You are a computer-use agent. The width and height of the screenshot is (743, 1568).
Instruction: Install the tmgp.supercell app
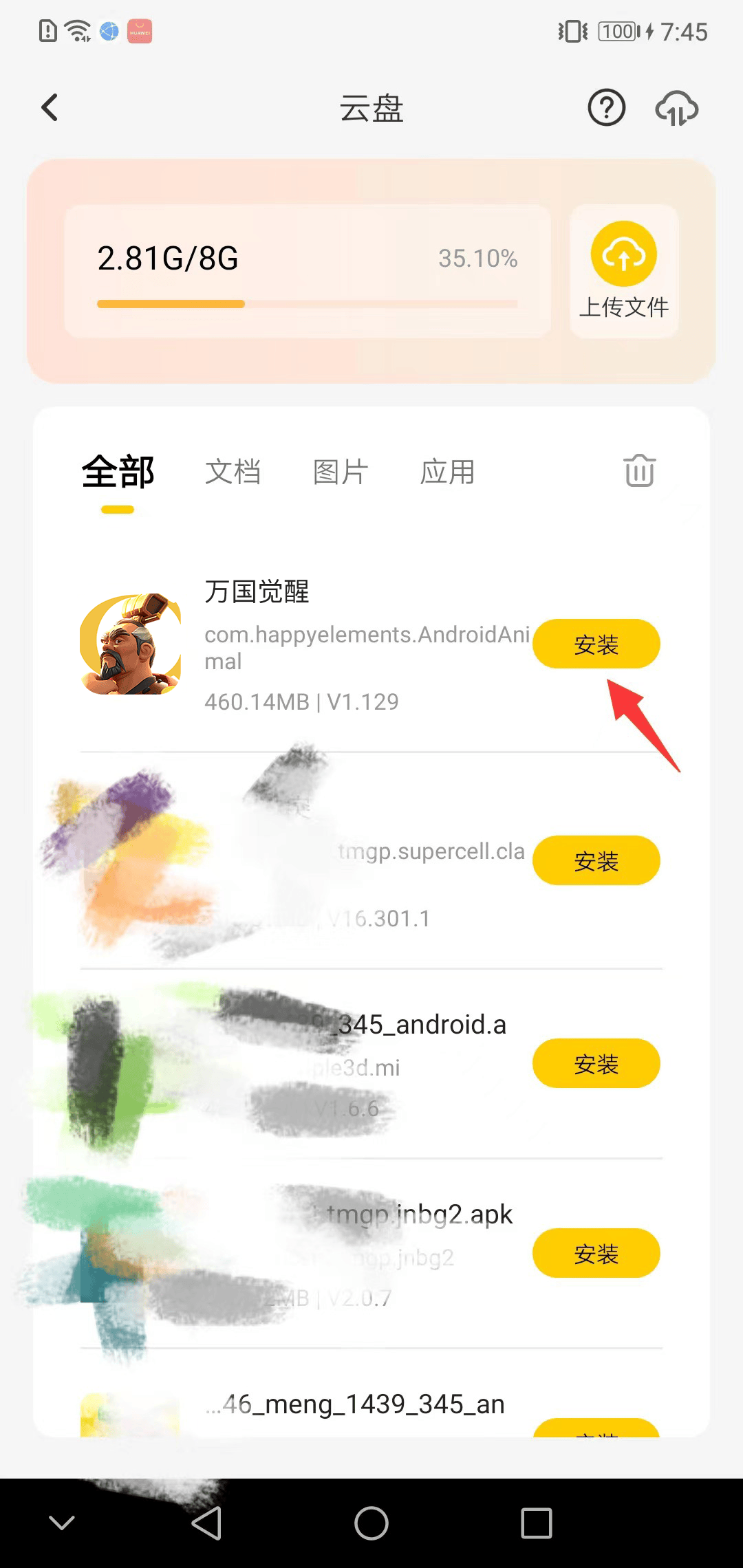pyautogui.click(x=596, y=860)
